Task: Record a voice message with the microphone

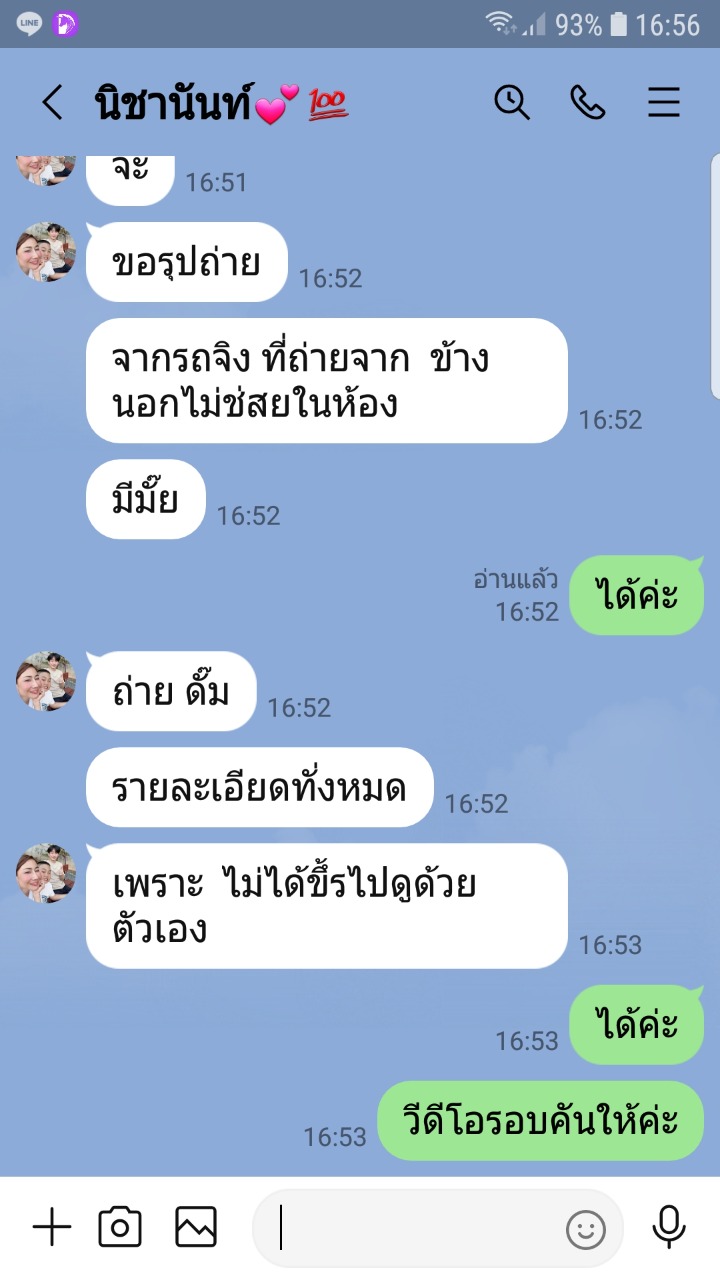Action: pyautogui.click(x=668, y=1227)
